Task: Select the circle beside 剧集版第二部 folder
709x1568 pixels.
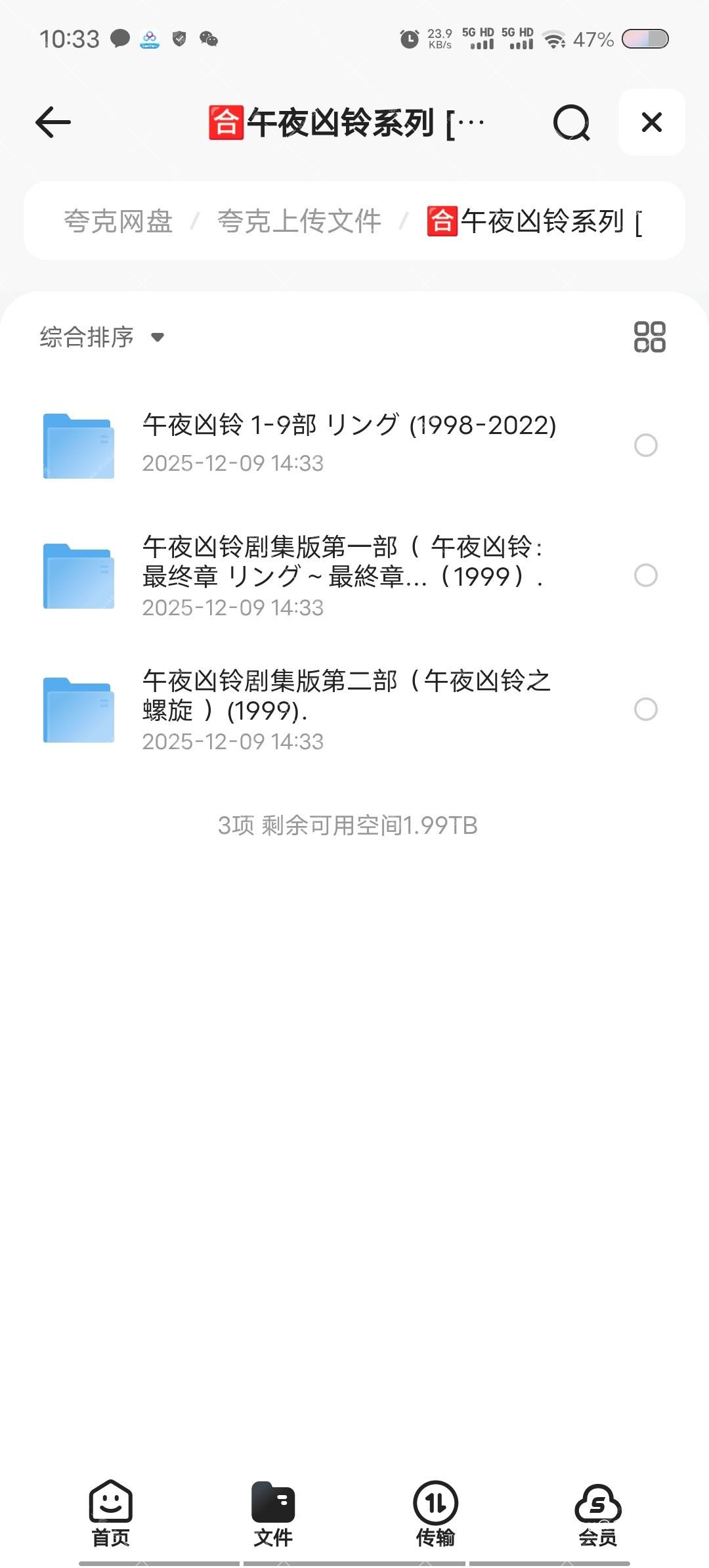Action: (x=646, y=709)
